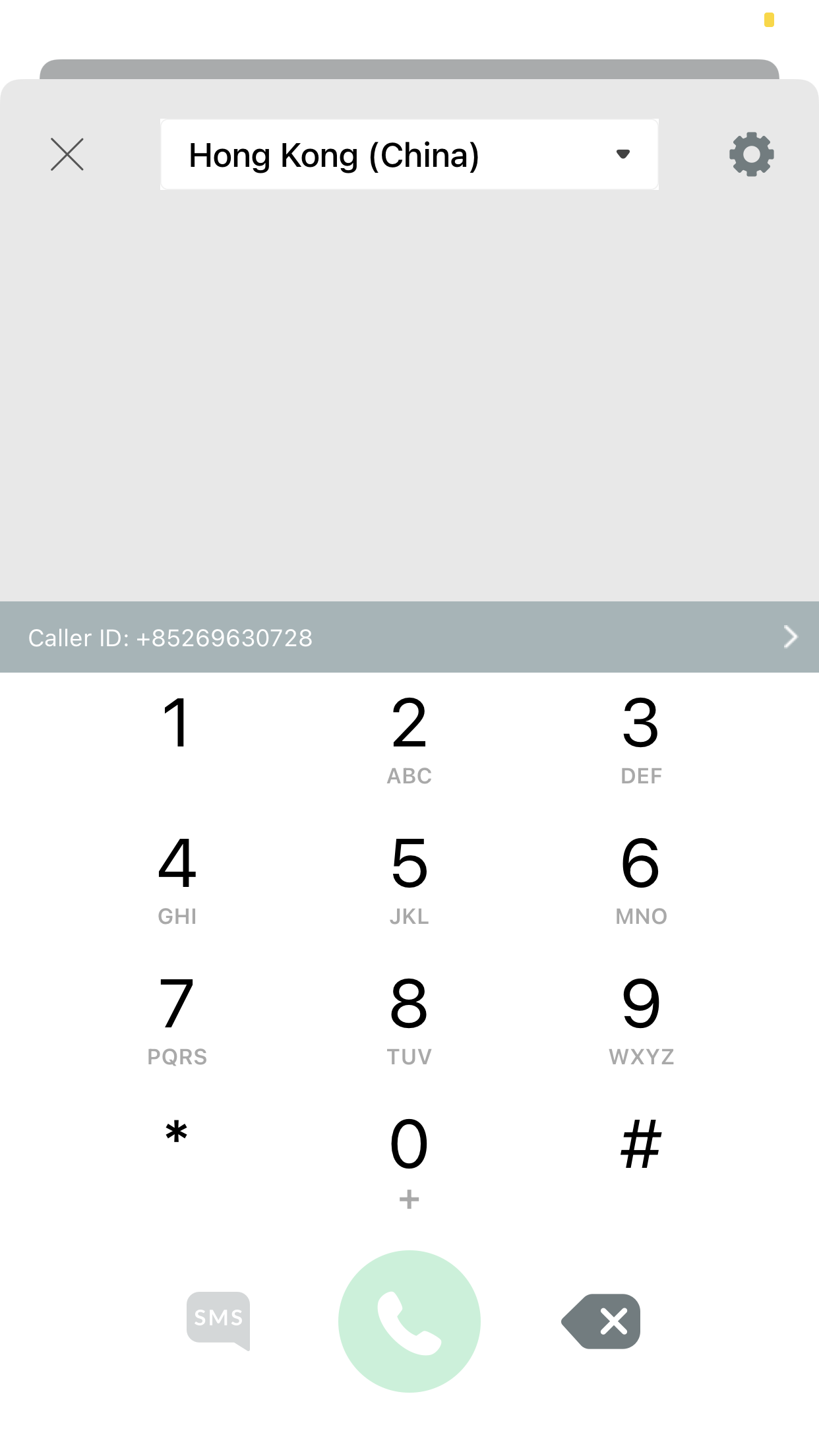The height and width of the screenshot is (1456, 819).
Task: Close the dialer screen
Action: [x=67, y=154]
